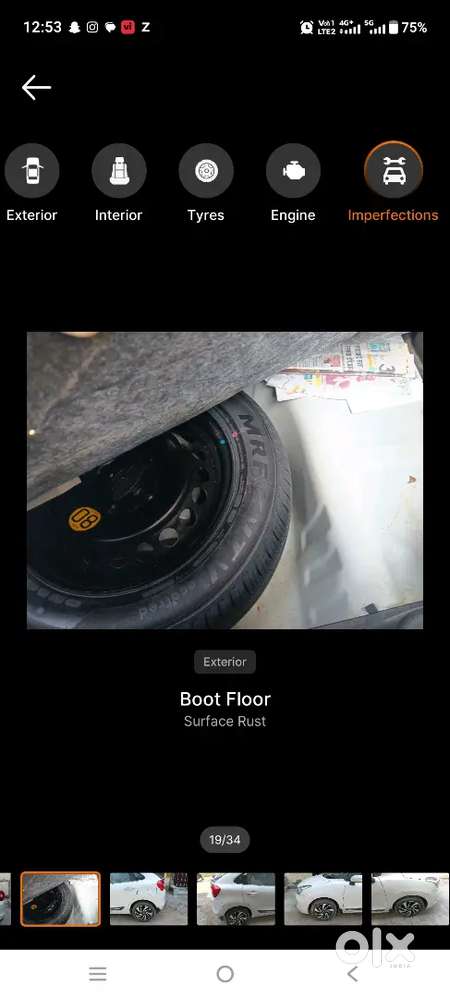Select the Imperfections category
The image size is (450, 998).
(393, 183)
